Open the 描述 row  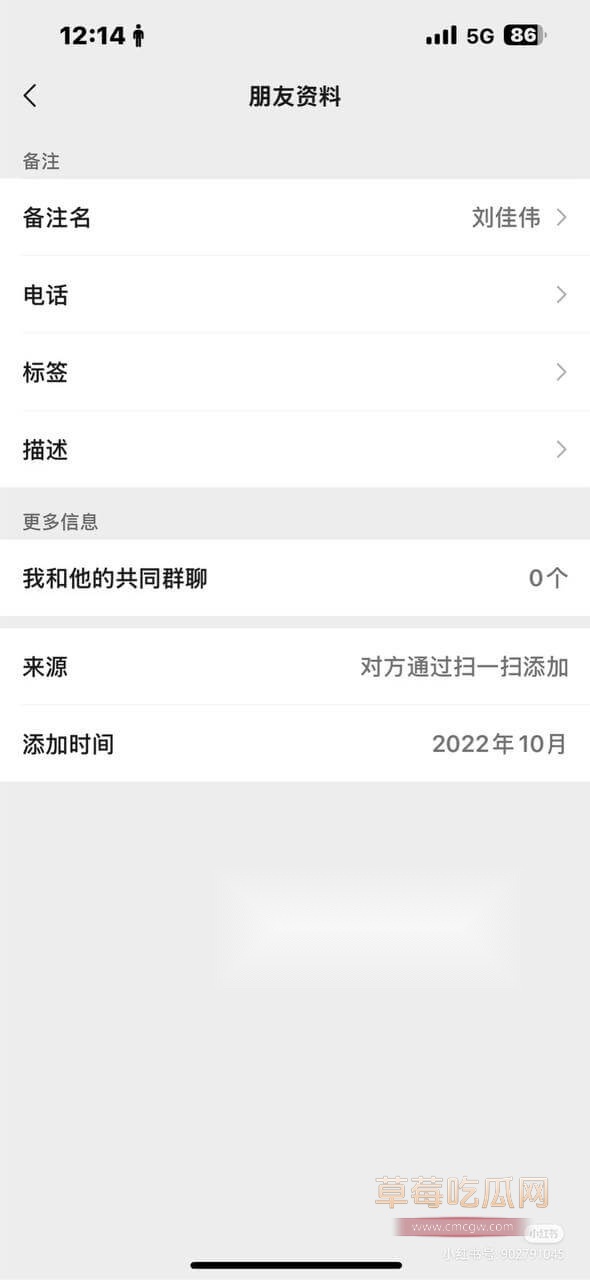[x=295, y=450]
